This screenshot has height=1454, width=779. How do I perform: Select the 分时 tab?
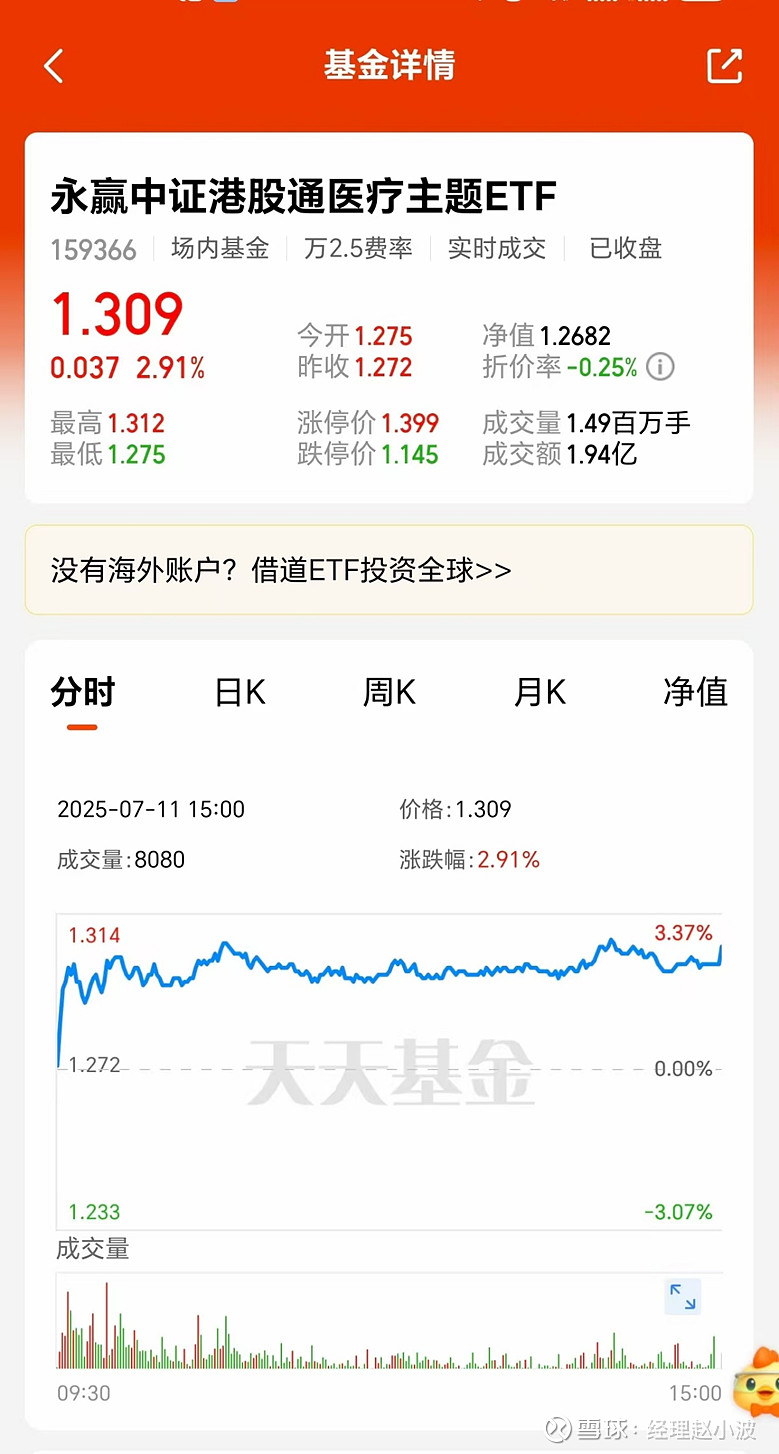coord(81,692)
